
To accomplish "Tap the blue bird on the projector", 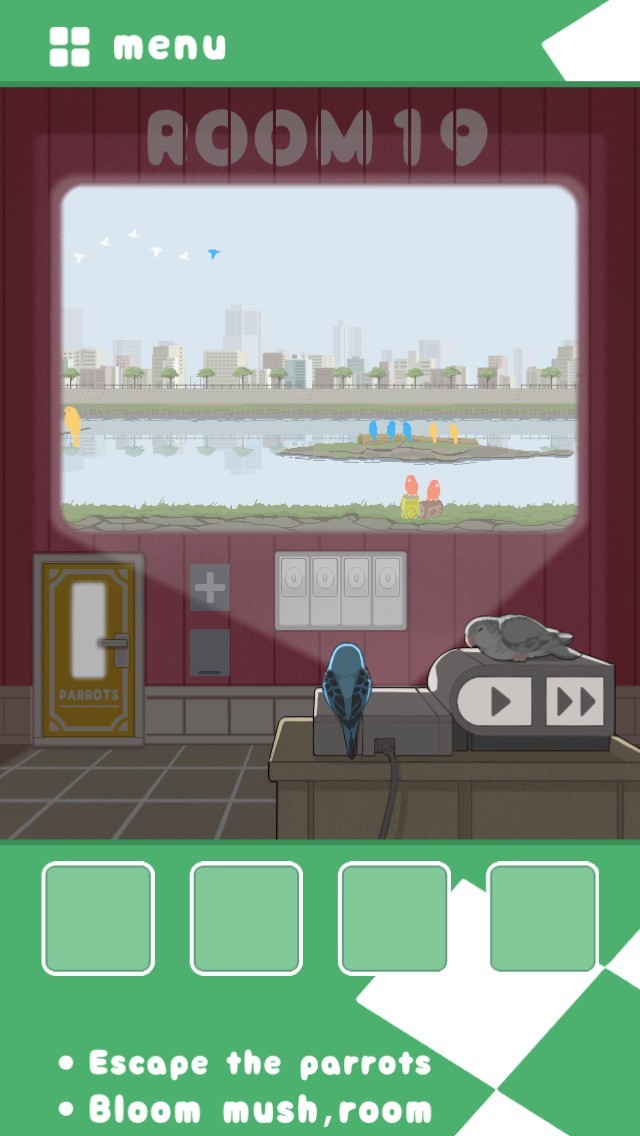I will tap(347, 698).
